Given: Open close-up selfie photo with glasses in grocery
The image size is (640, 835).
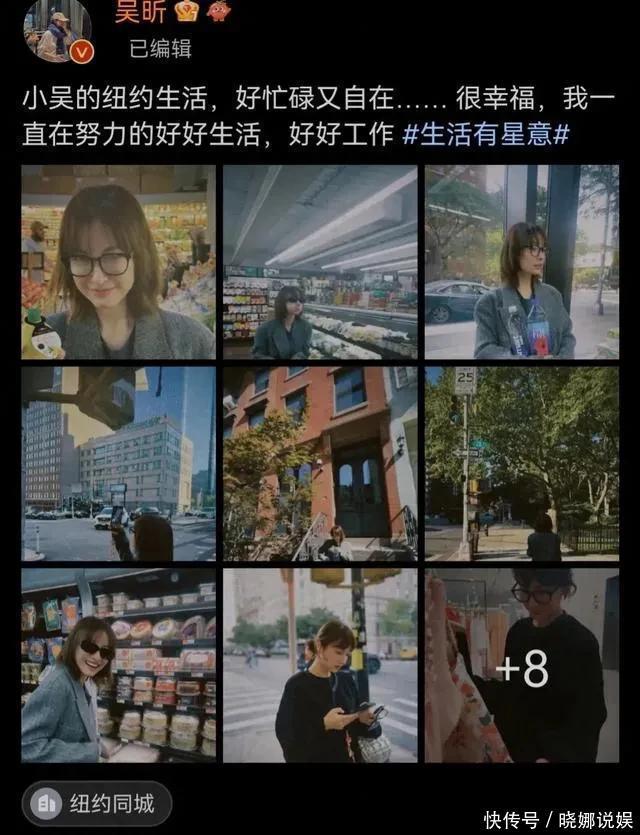Looking at the screenshot, I should (118, 262).
